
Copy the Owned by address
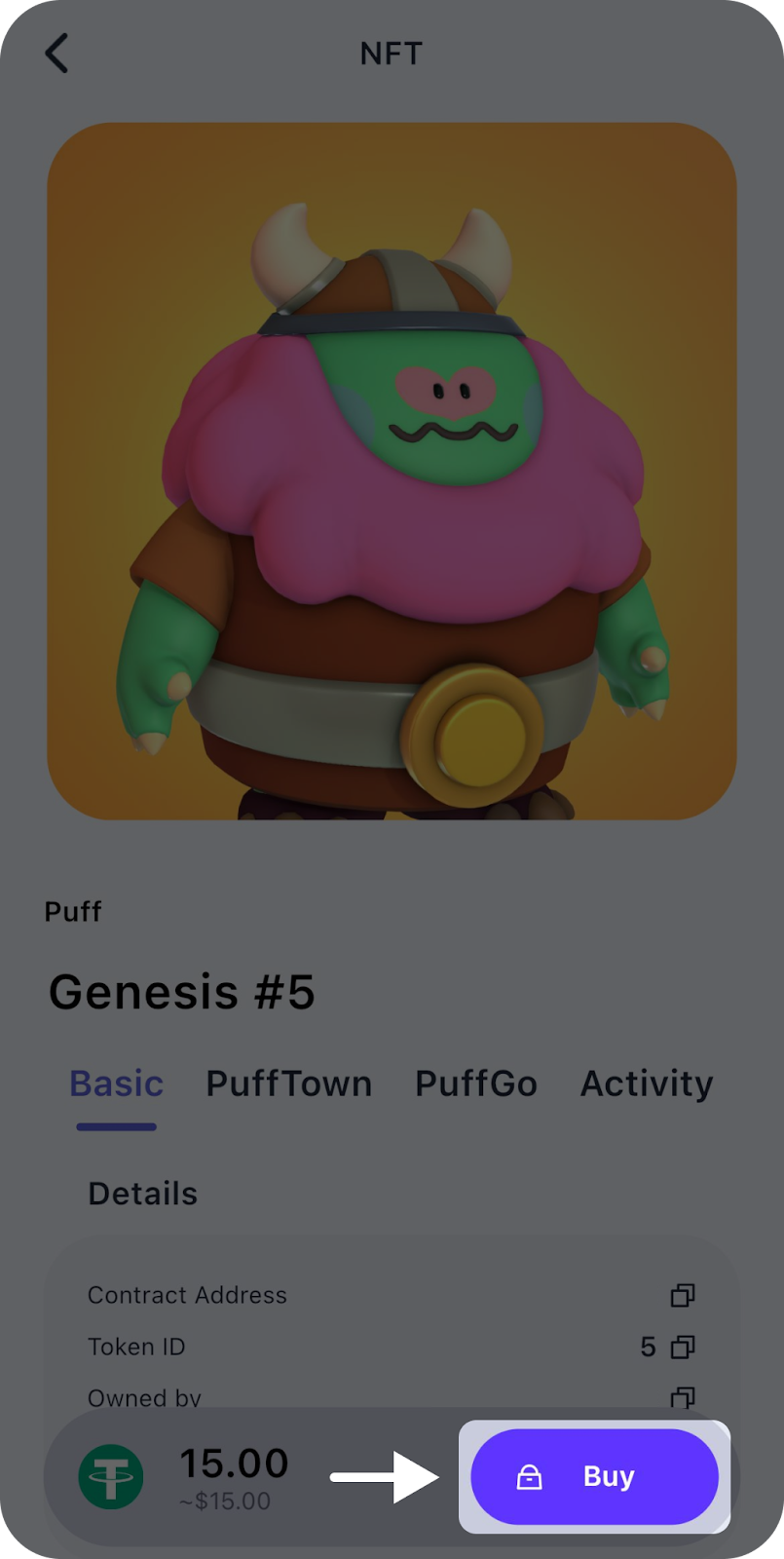(x=683, y=1396)
